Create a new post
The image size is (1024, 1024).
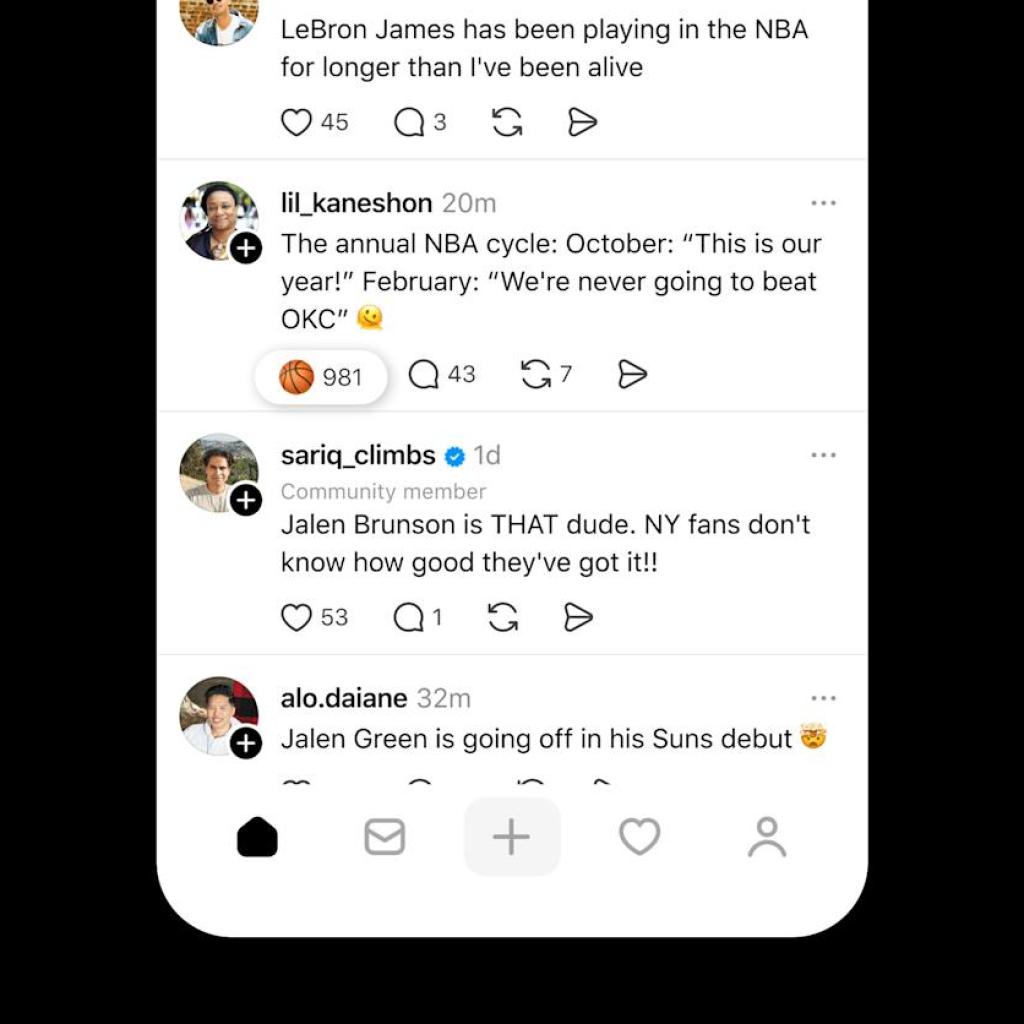point(511,837)
